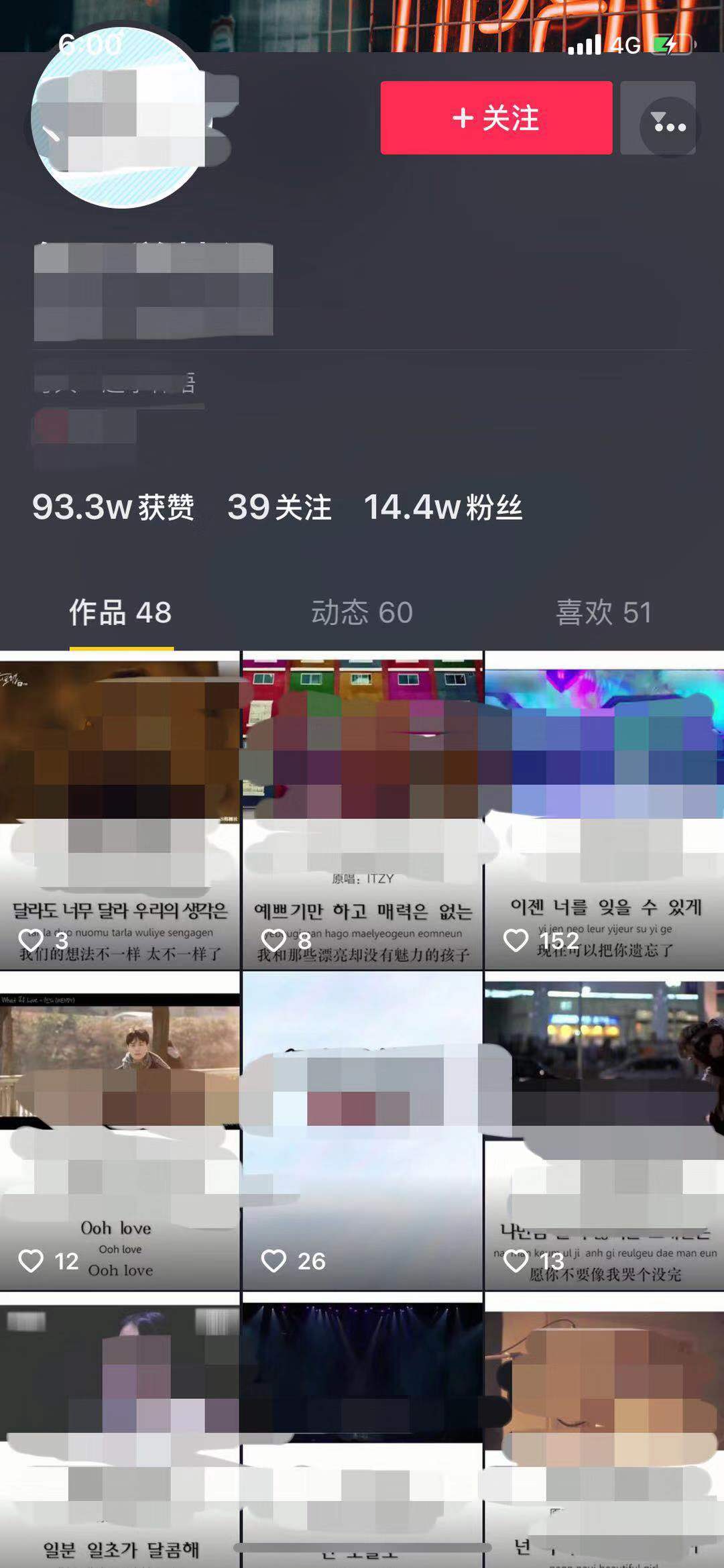This screenshot has width=724, height=1568.
Task: Follow this user with the 关注 button
Action: [496, 118]
